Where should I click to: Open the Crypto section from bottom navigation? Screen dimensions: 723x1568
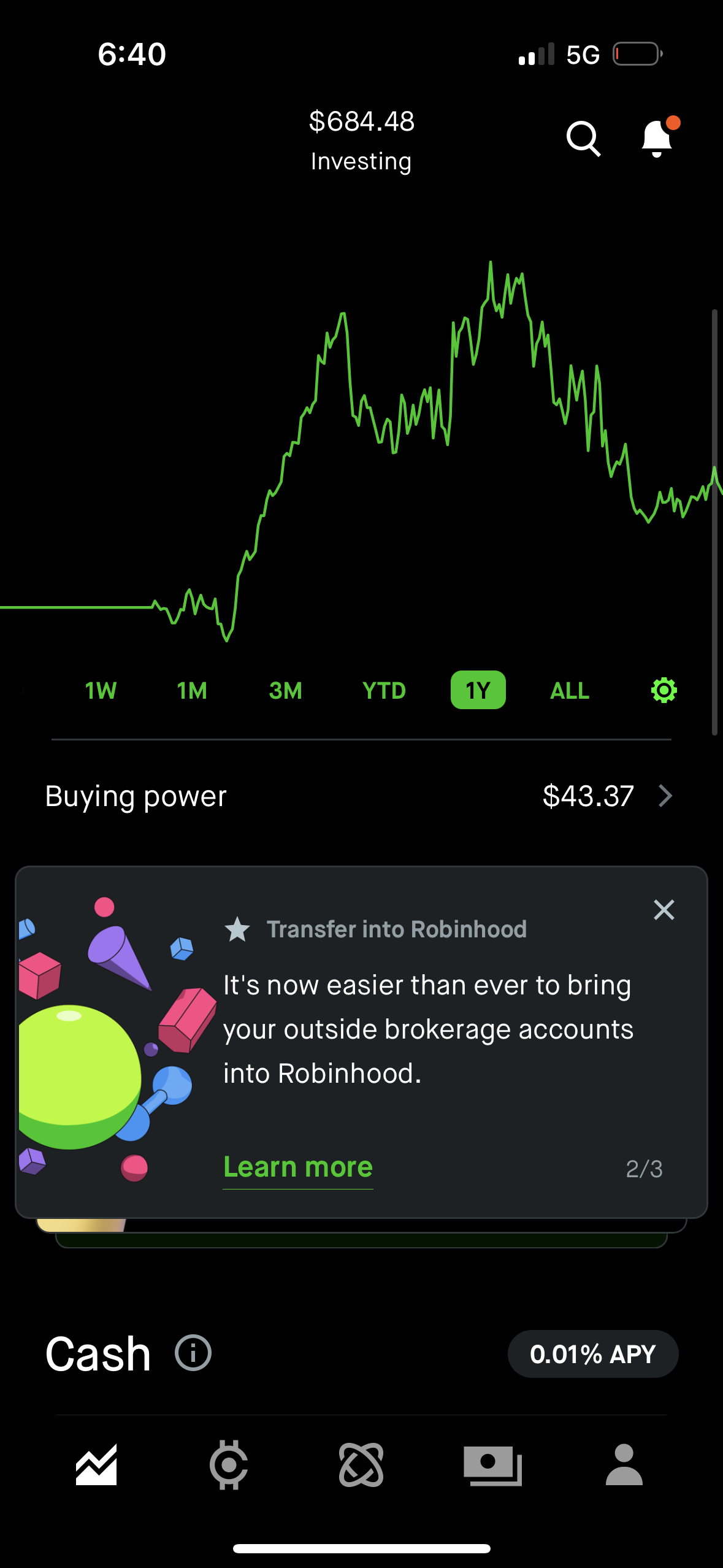(x=229, y=1465)
